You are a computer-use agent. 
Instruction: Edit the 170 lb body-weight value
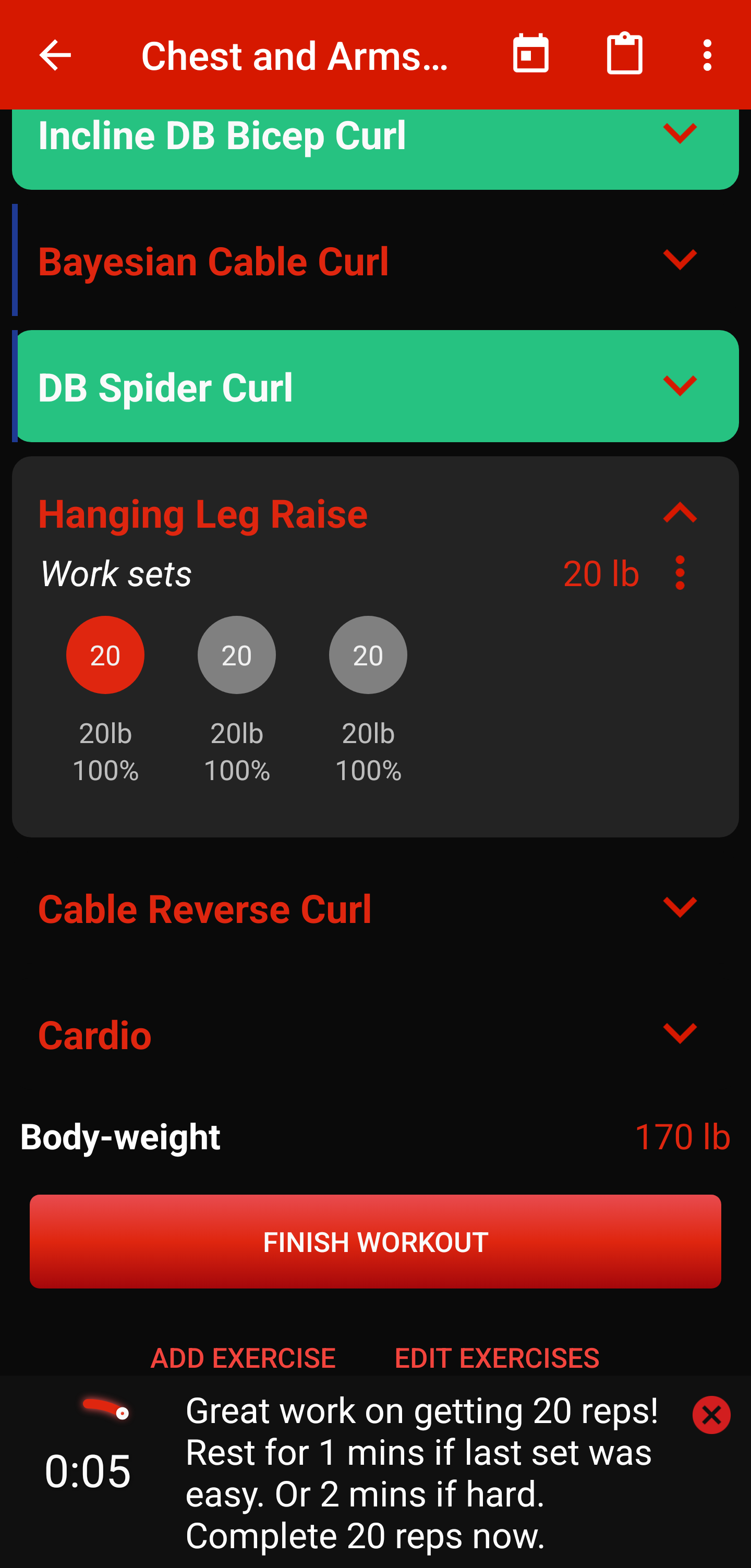682,1136
